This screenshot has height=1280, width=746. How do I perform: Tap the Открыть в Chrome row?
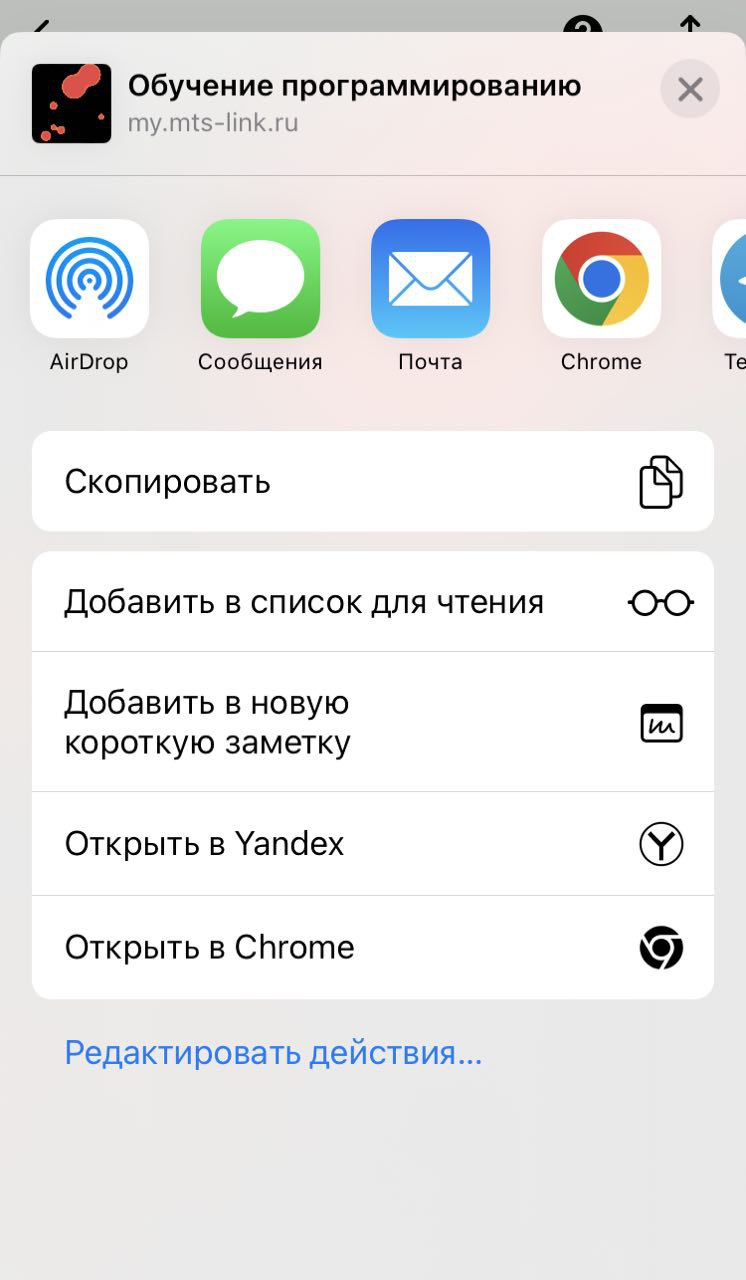(372, 947)
